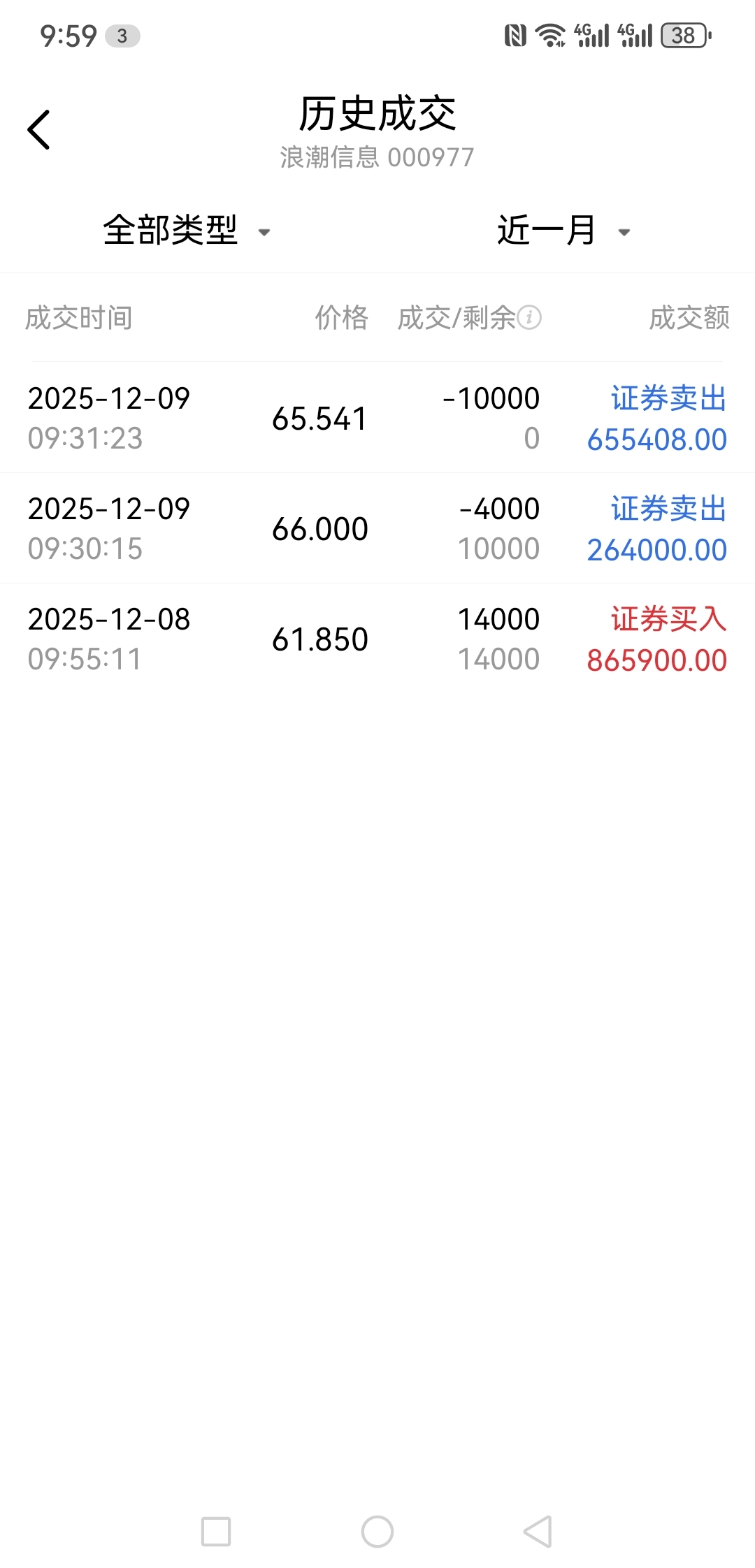The image size is (755, 1568).
Task: Go to the home screen
Action: [377, 1532]
